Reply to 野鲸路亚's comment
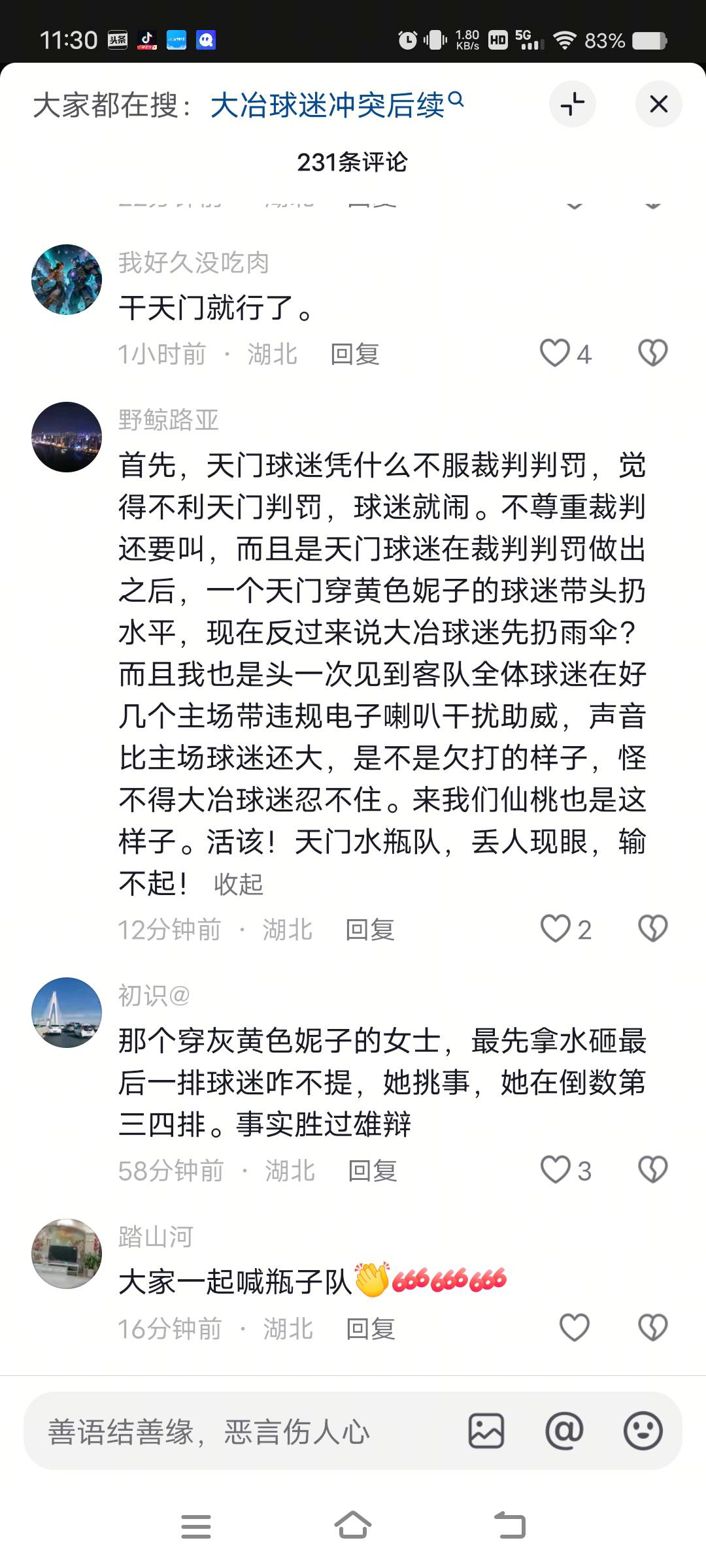This screenshot has width=706, height=1568. tap(370, 930)
